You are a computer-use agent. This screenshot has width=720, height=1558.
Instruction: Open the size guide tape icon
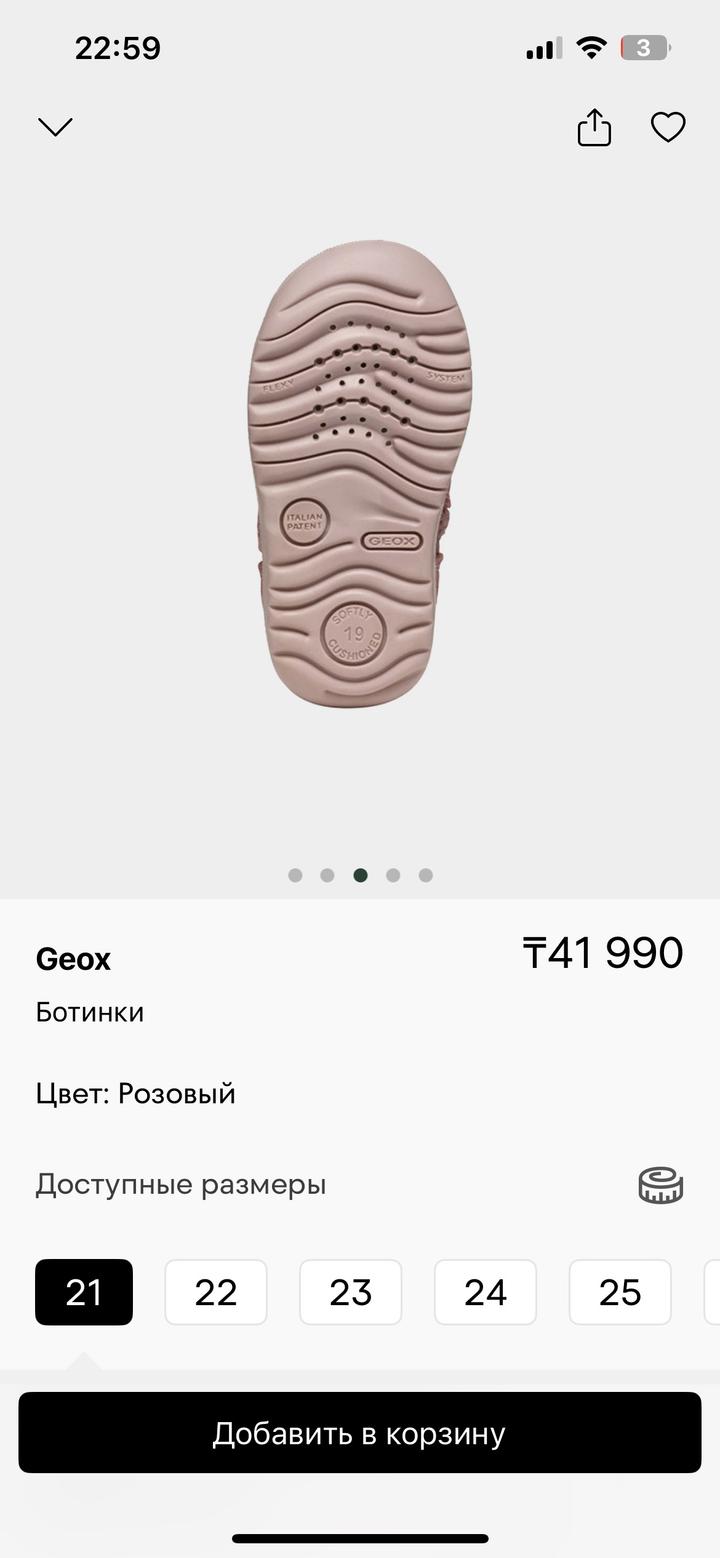660,1185
